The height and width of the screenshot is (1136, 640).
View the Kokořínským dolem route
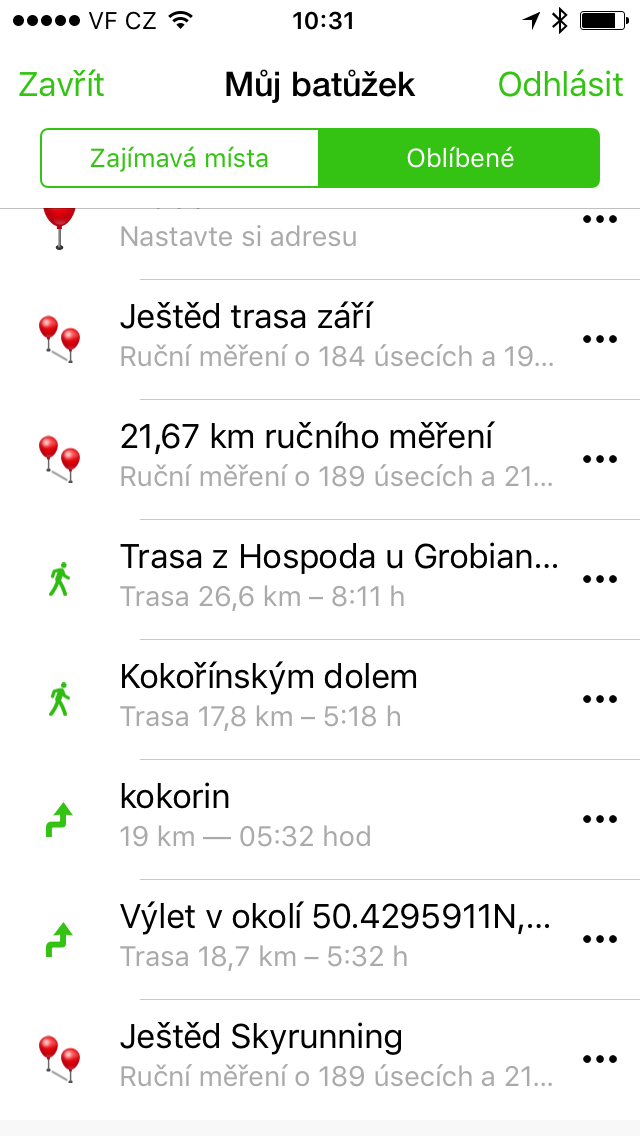[x=335, y=698]
